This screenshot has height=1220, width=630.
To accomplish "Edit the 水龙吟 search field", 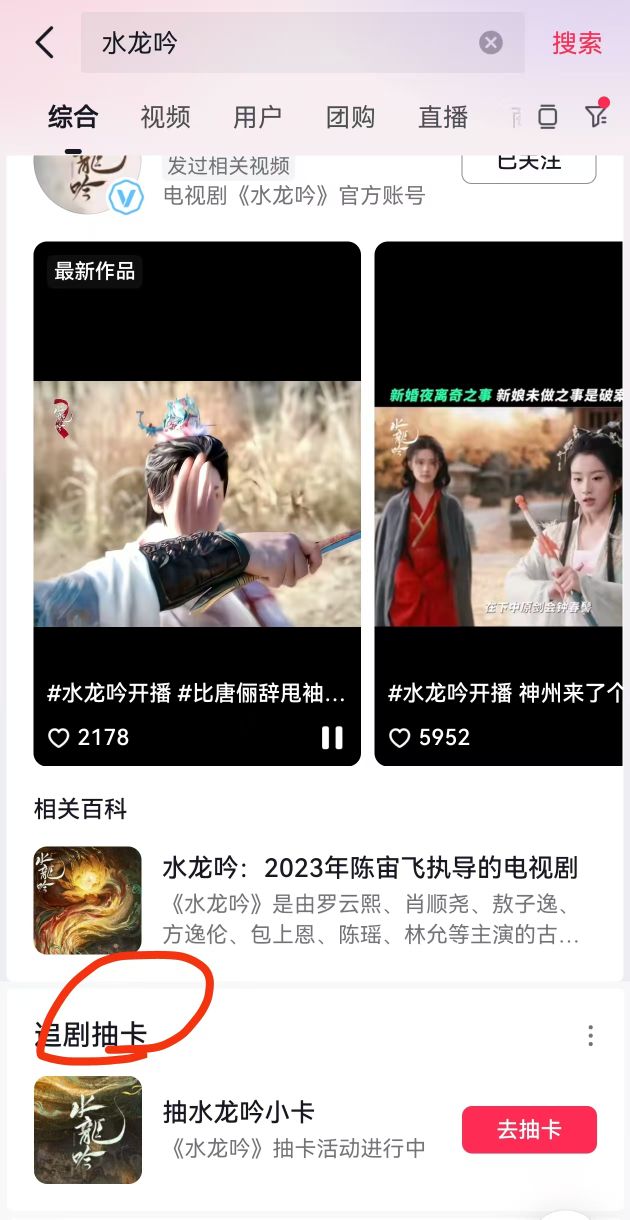I will coord(280,43).
